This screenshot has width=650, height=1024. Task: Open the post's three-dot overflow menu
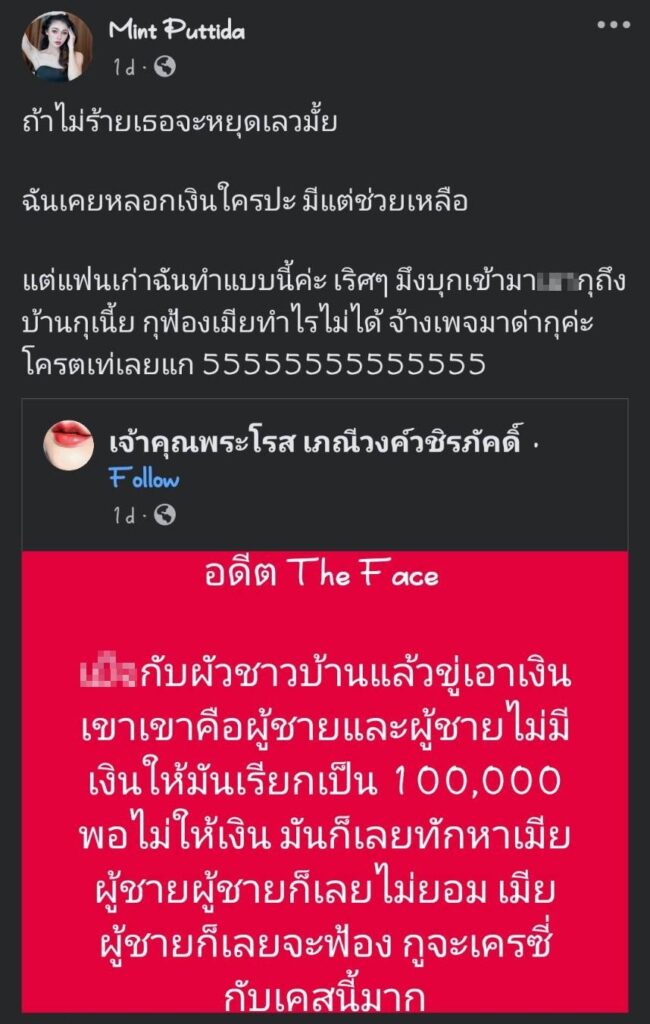click(x=612, y=26)
